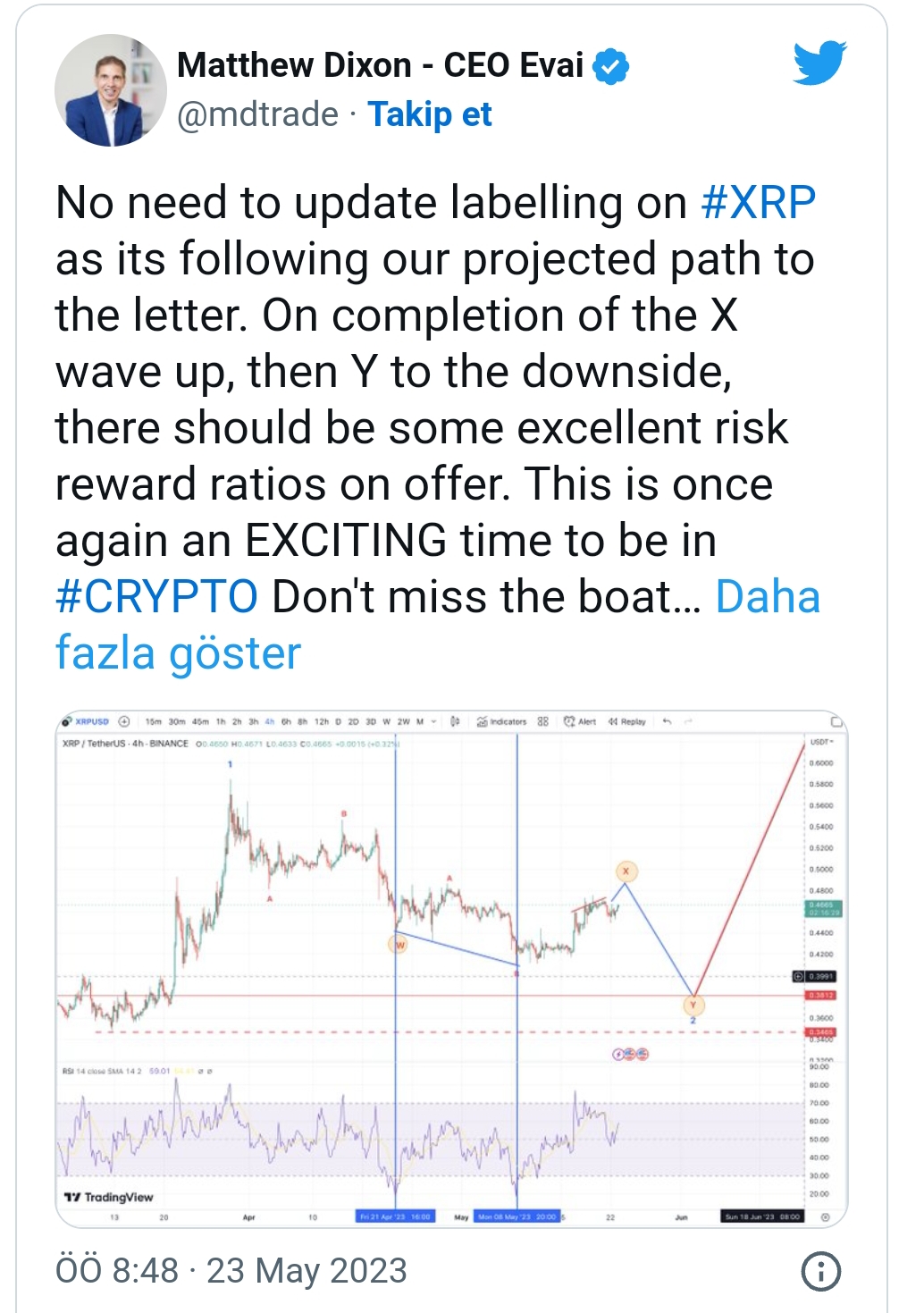Open Matthew Dixon - CEO Evai name
Image resolution: width=924 pixels, height=1313 pixels.
point(380,65)
